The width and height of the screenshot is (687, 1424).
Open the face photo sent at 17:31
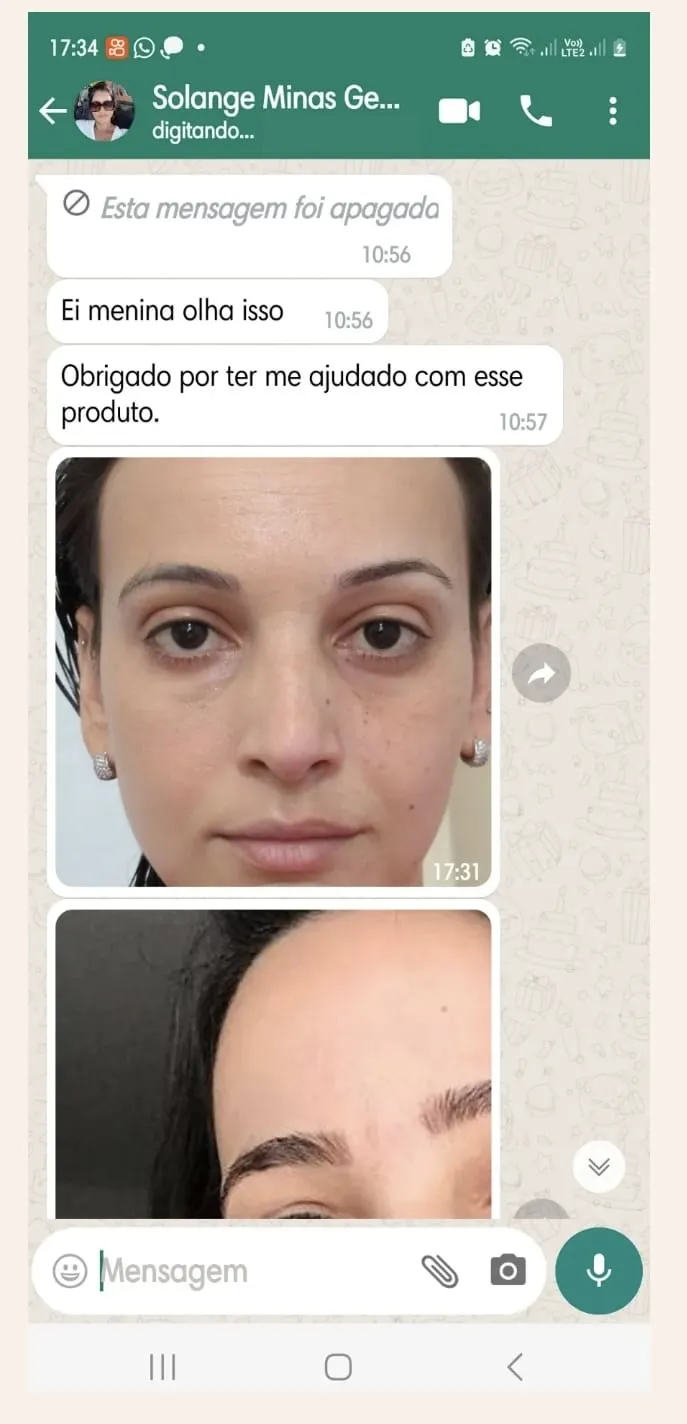pyautogui.click(x=273, y=671)
